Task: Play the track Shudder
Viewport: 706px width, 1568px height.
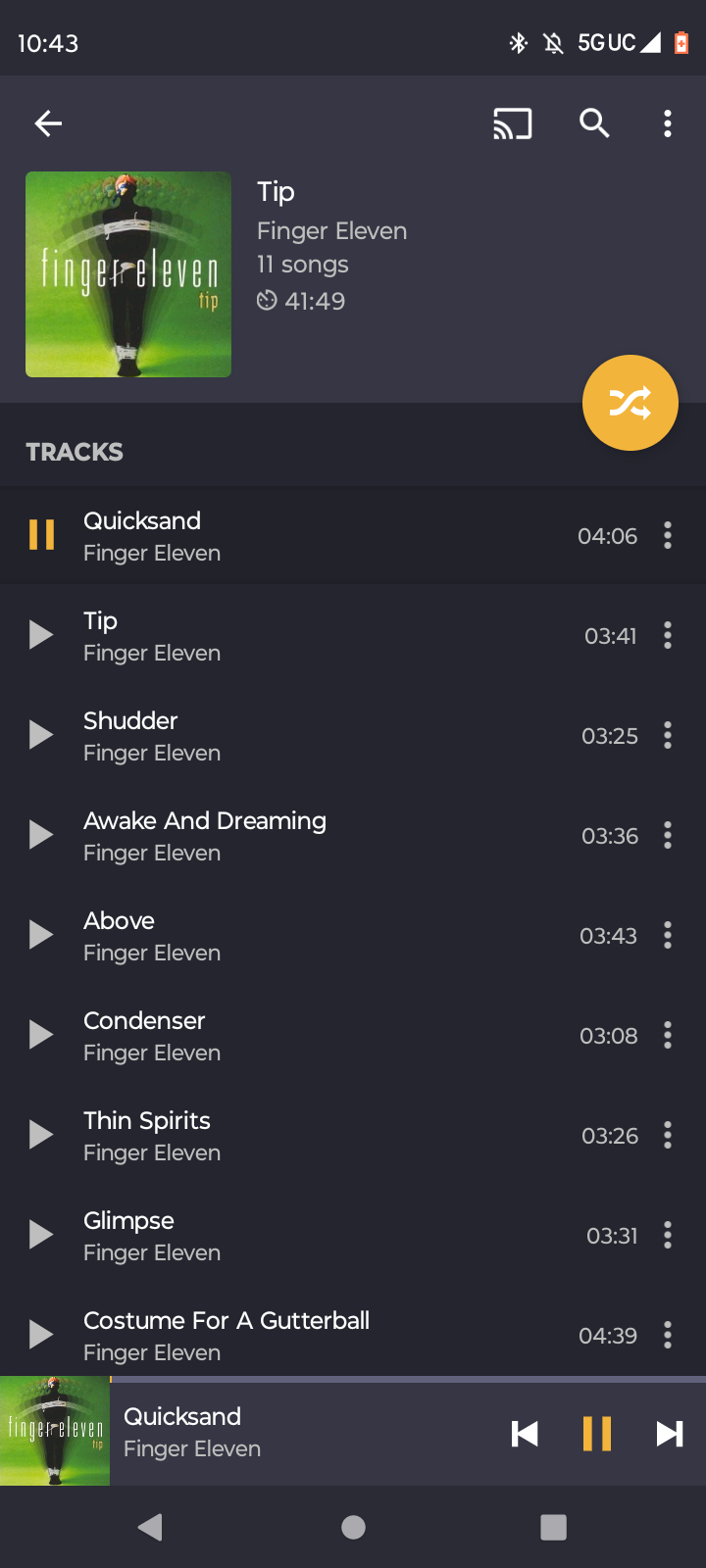Action: pyautogui.click(x=41, y=735)
